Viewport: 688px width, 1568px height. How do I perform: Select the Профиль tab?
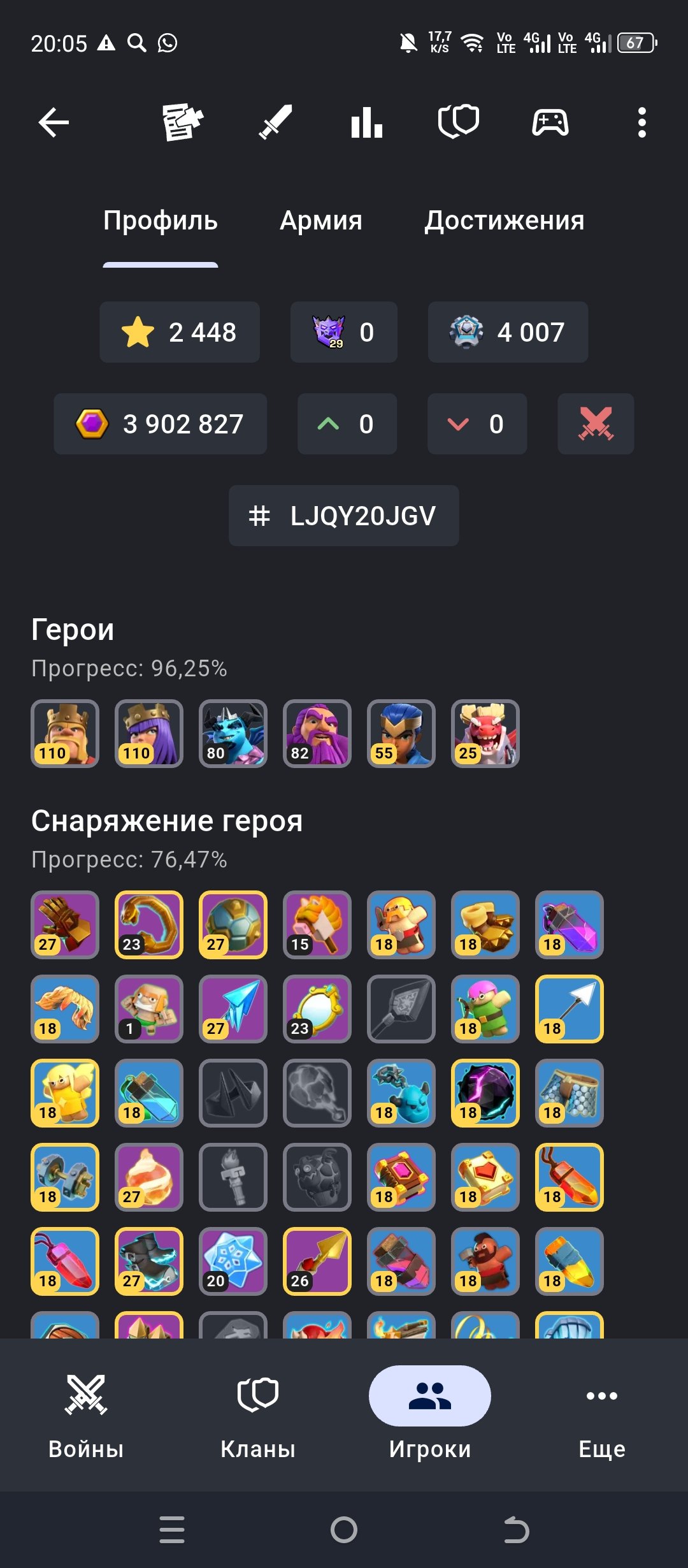tap(161, 221)
